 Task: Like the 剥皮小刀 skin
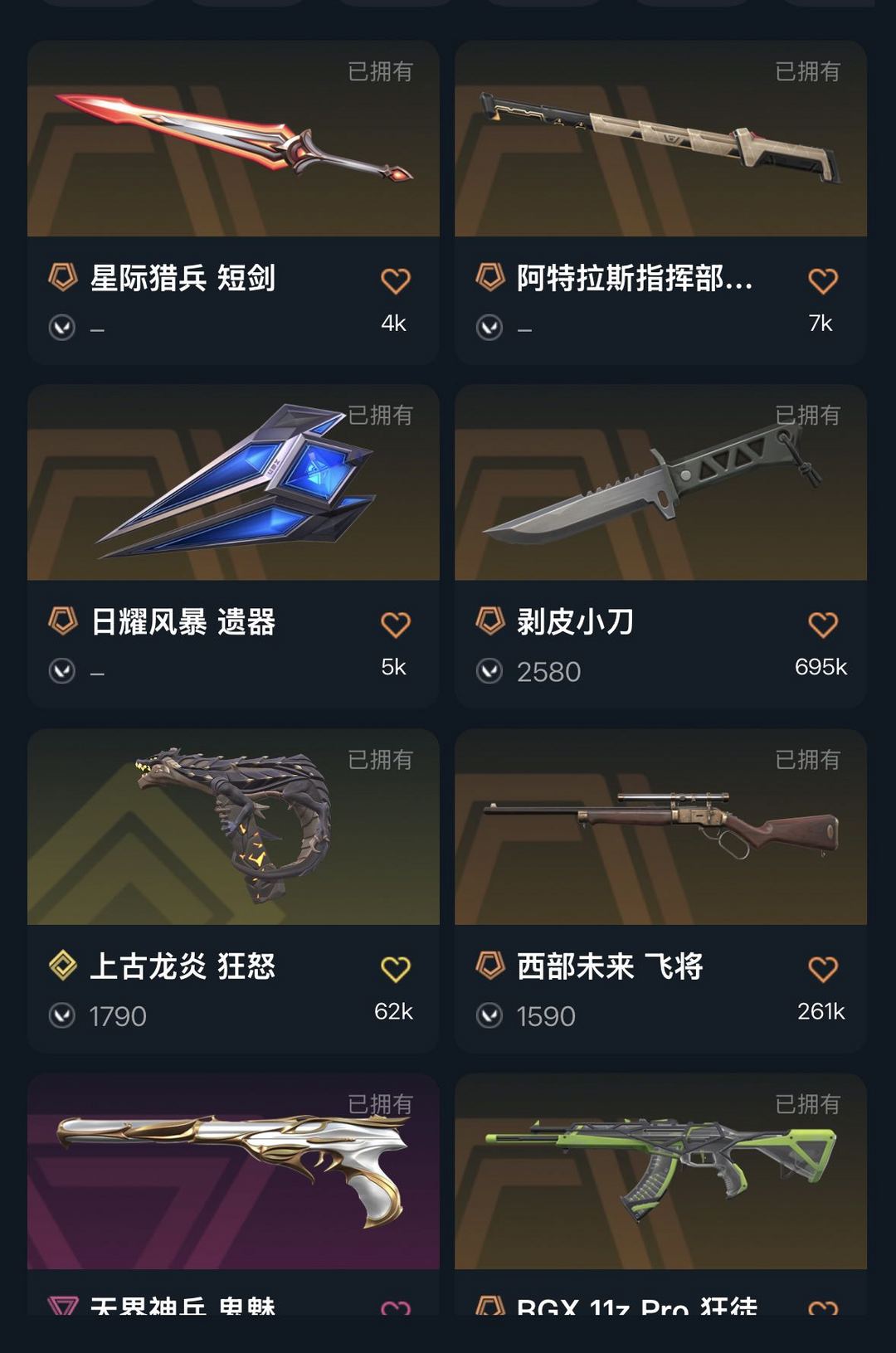(x=823, y=625)
